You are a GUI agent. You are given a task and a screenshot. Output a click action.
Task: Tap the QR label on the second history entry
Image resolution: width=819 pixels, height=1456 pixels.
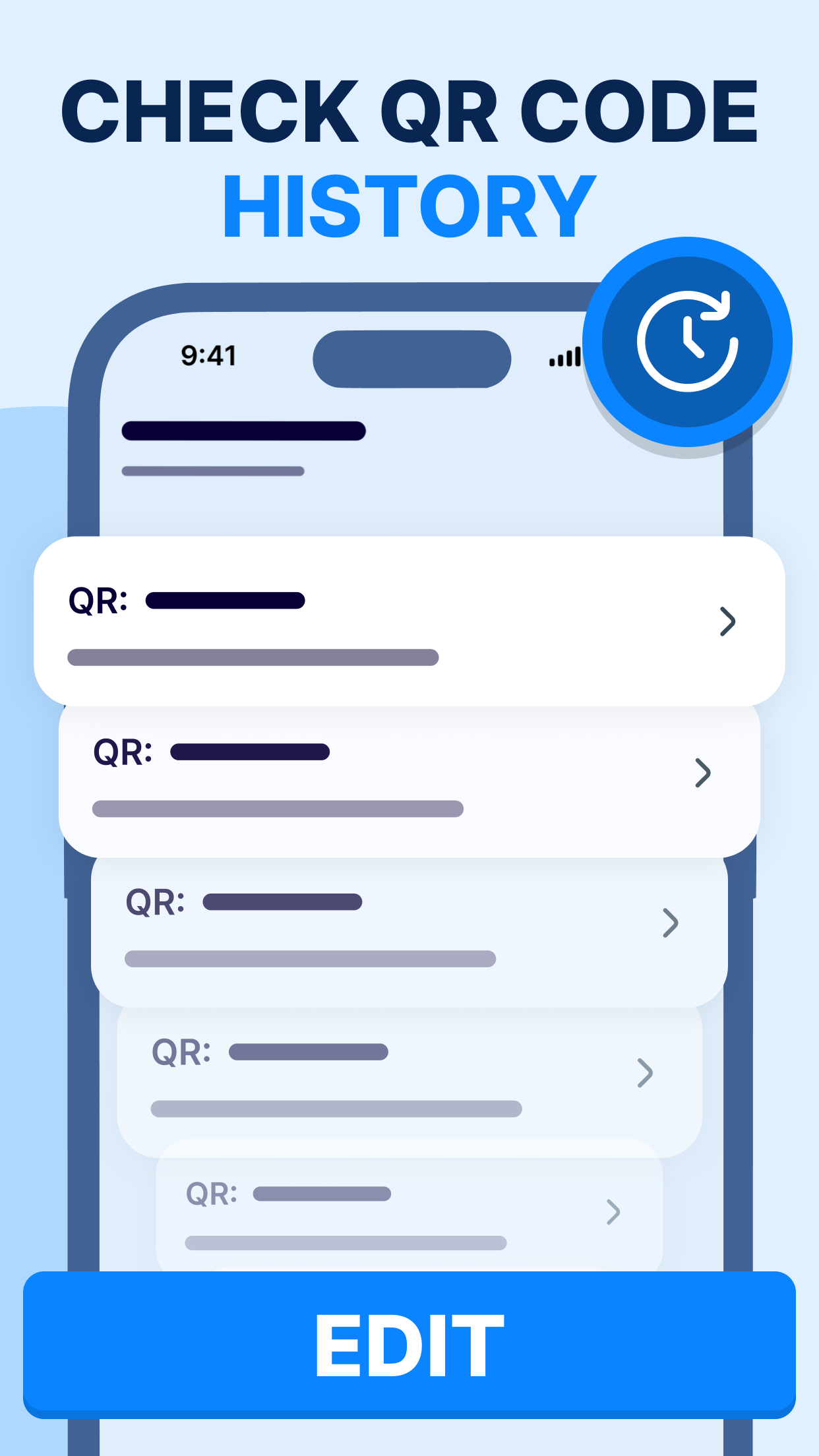124,752
